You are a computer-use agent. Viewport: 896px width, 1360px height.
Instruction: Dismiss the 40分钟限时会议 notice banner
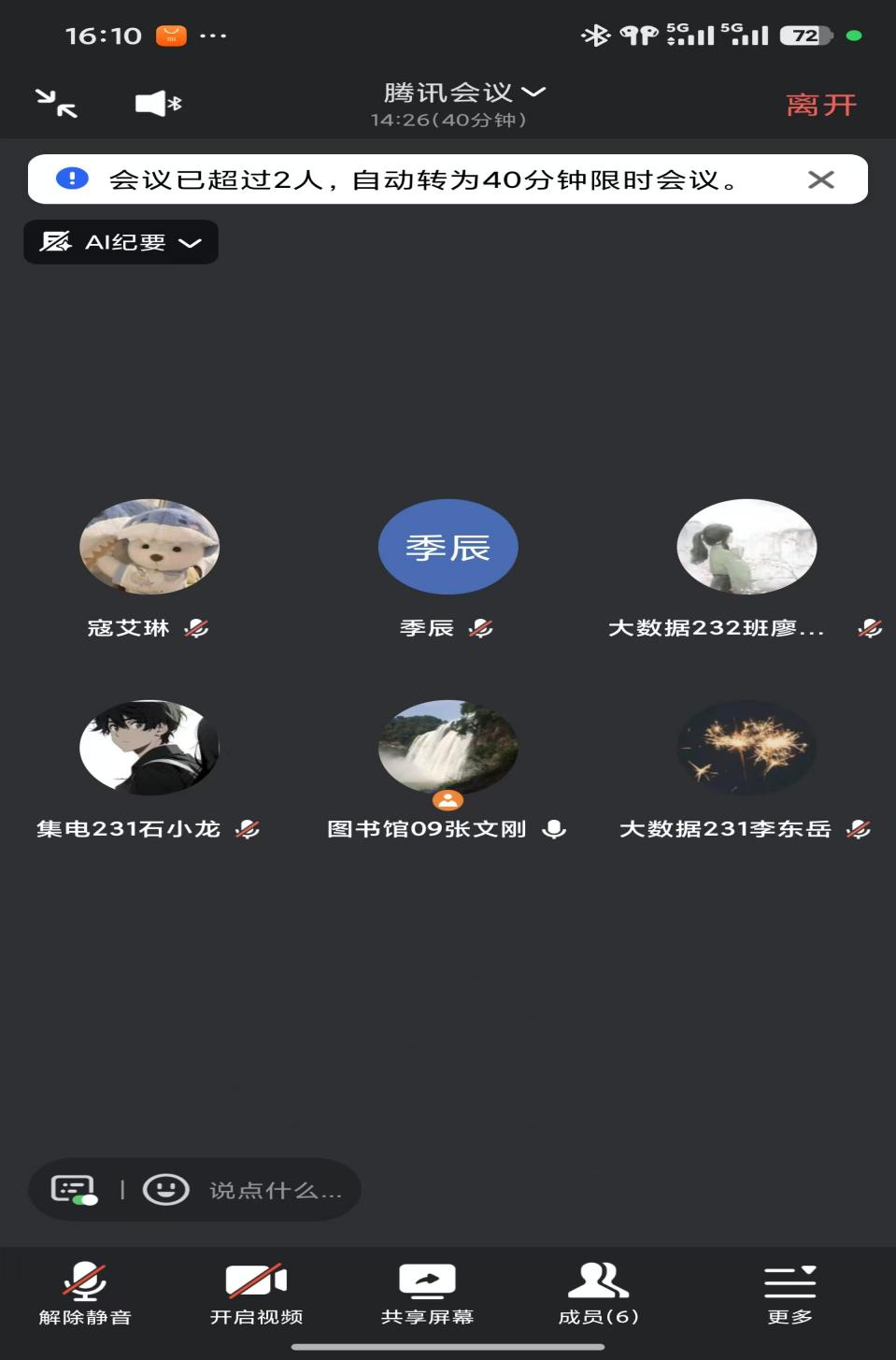[820, 179]
